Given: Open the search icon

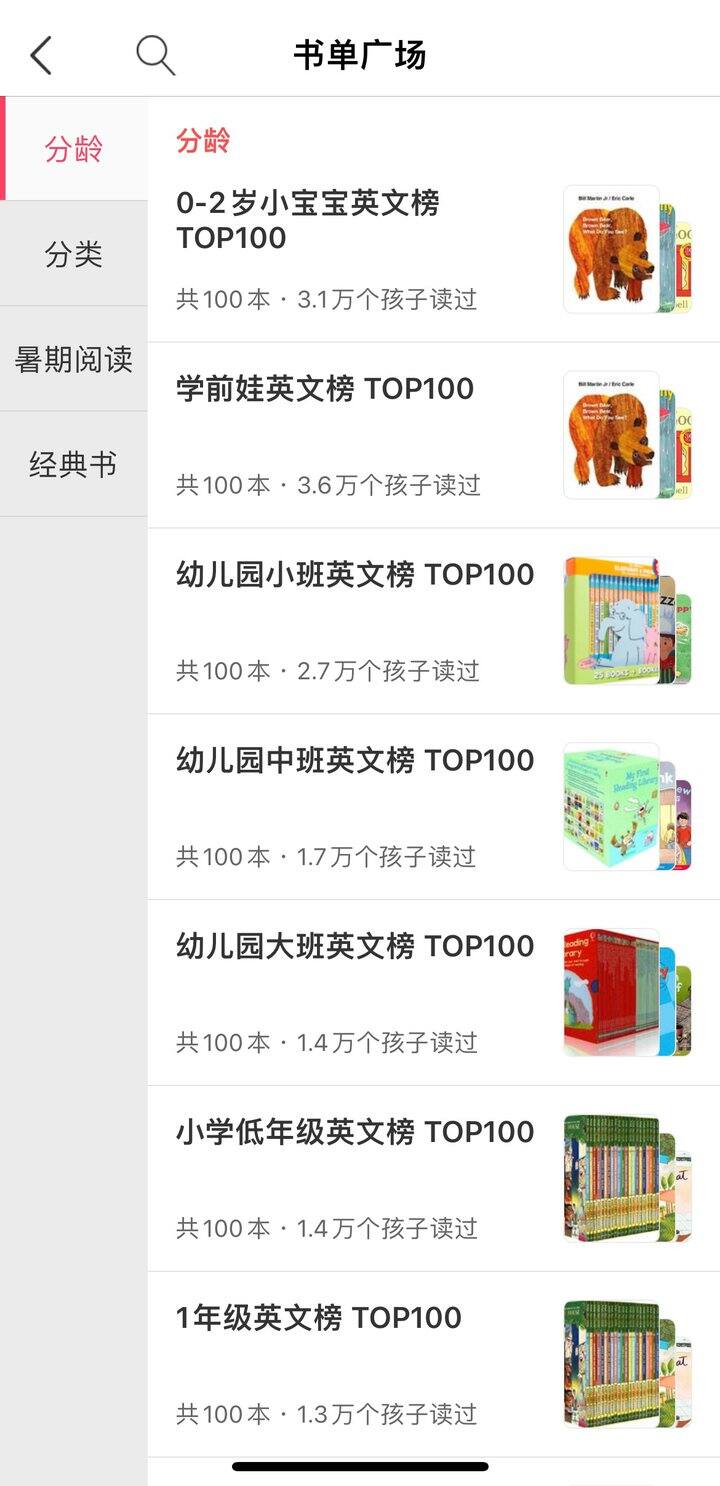Looking at the screenshot, I should tap(155, 55).
